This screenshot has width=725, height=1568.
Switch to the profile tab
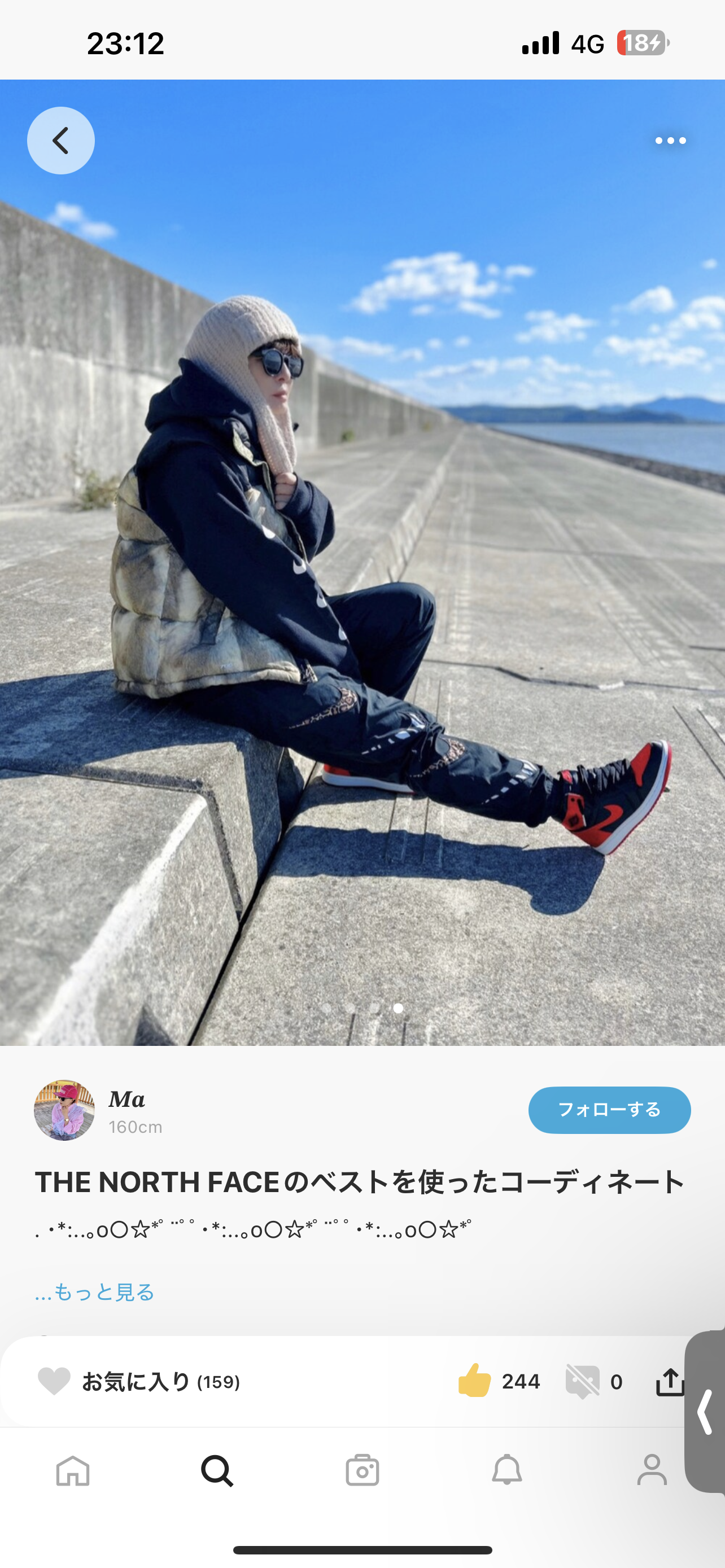pyautogui.click(x=652, y=1470)
